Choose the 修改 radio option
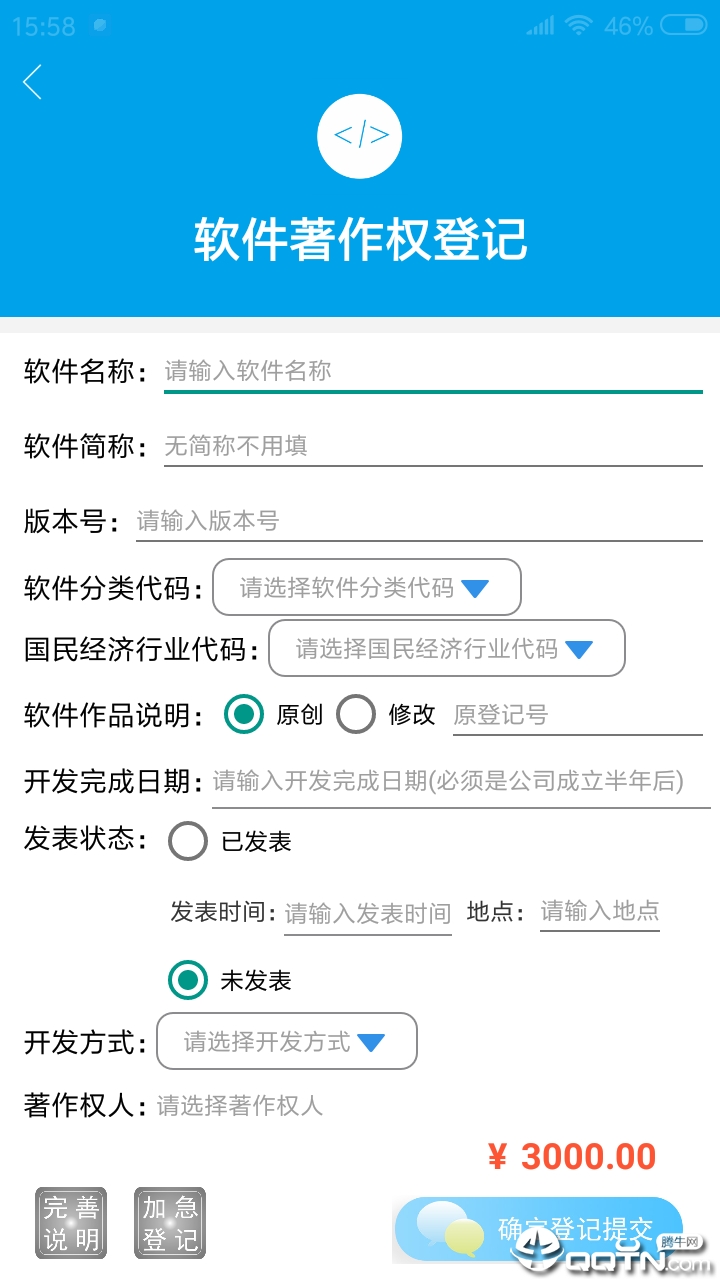Viewport: 720px width, 1280px height. 356,715
